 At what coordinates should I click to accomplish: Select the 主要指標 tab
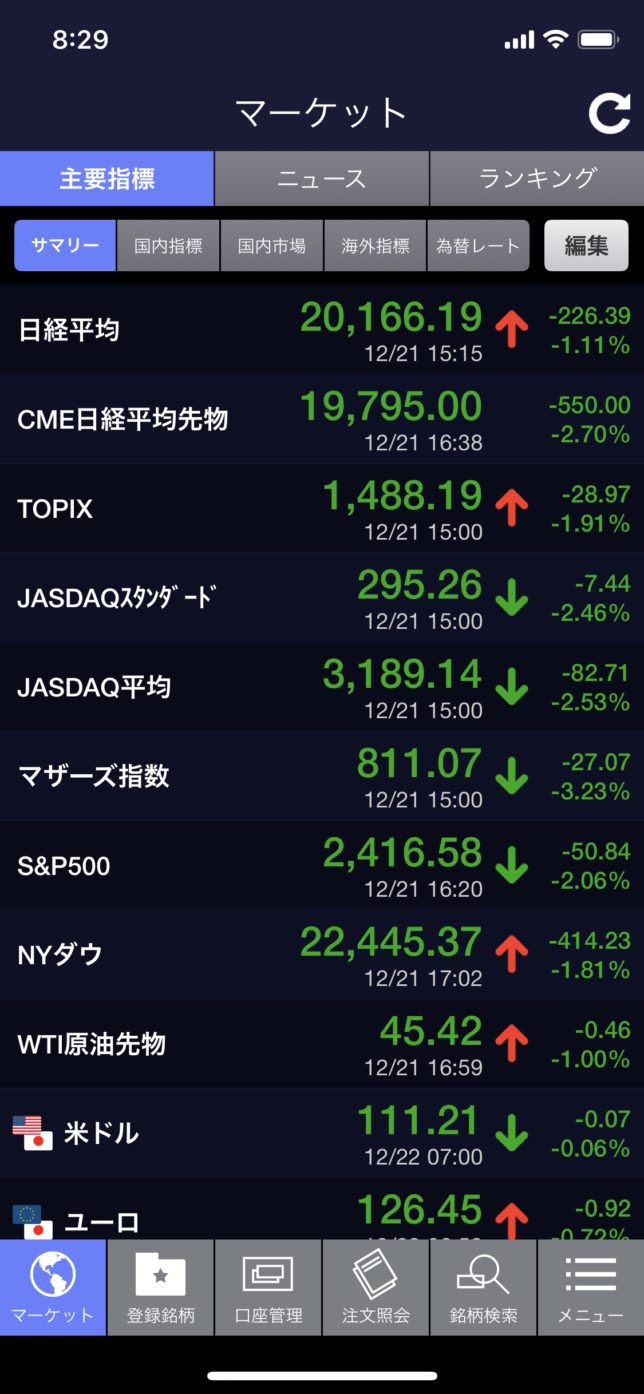point(107,179)
